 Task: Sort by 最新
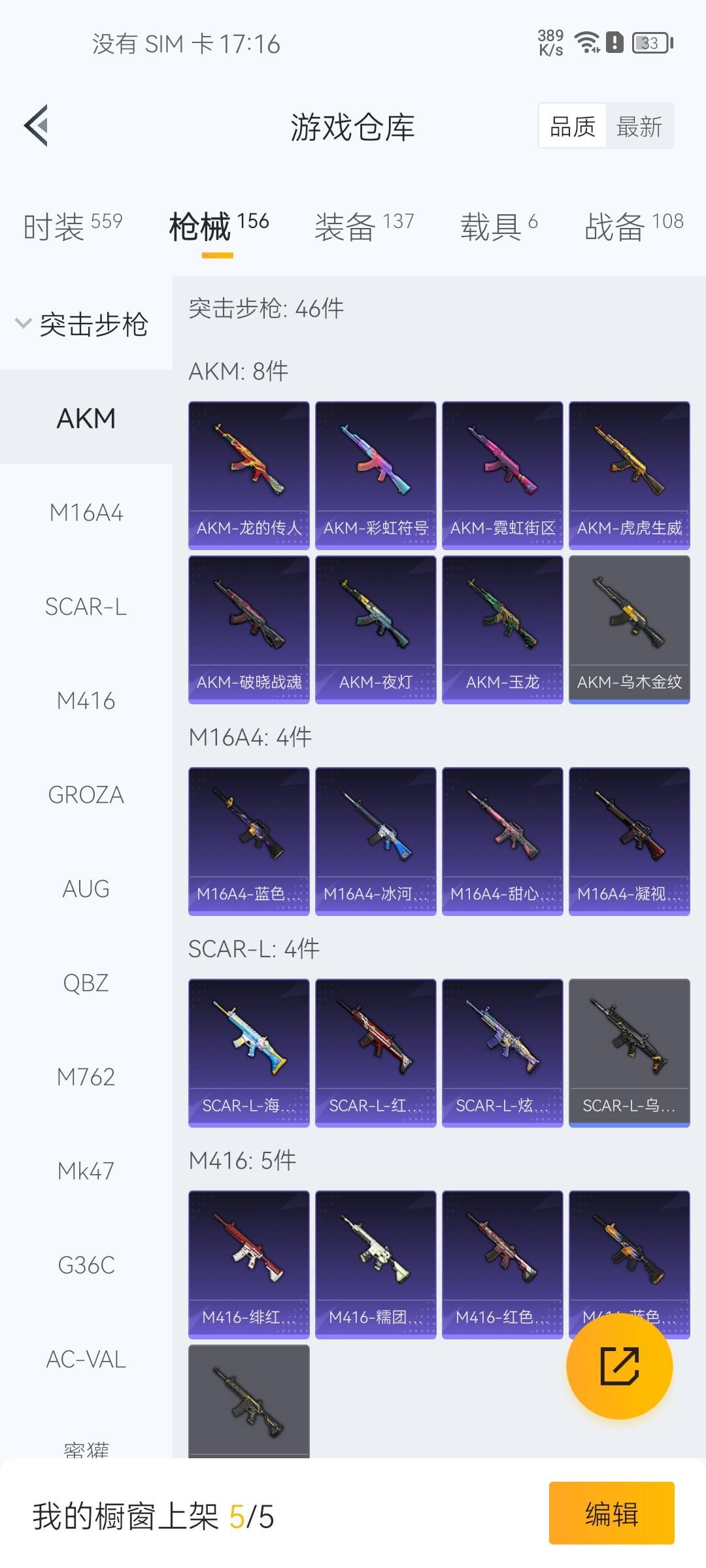pyautogui.click(x=639, y=126)
